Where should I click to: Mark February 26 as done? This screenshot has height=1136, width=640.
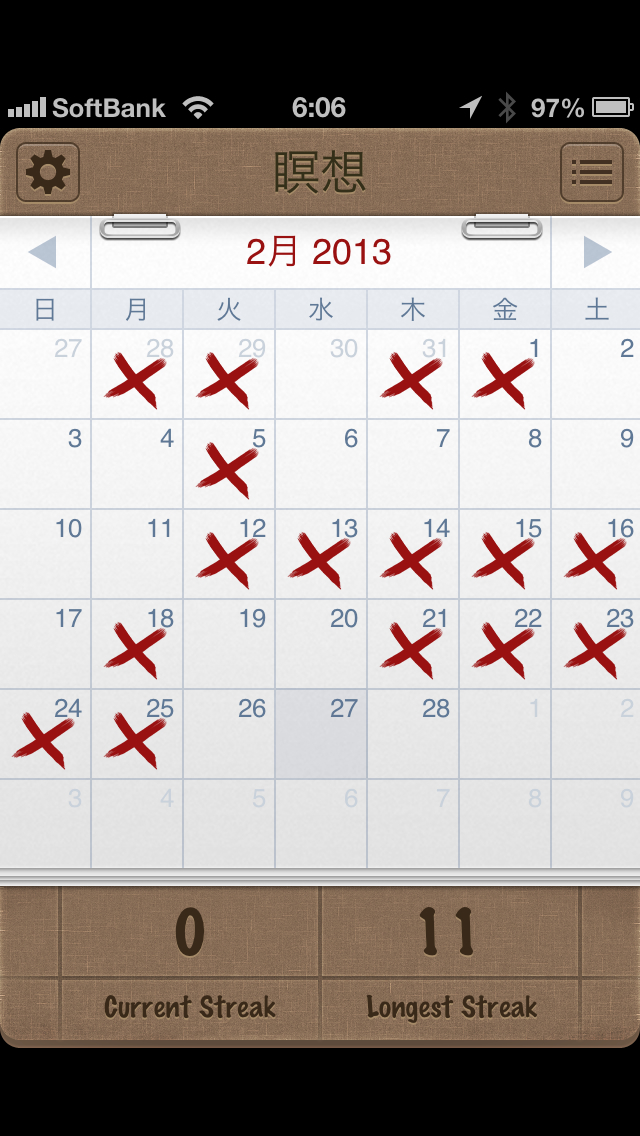(x=229, y=735)
